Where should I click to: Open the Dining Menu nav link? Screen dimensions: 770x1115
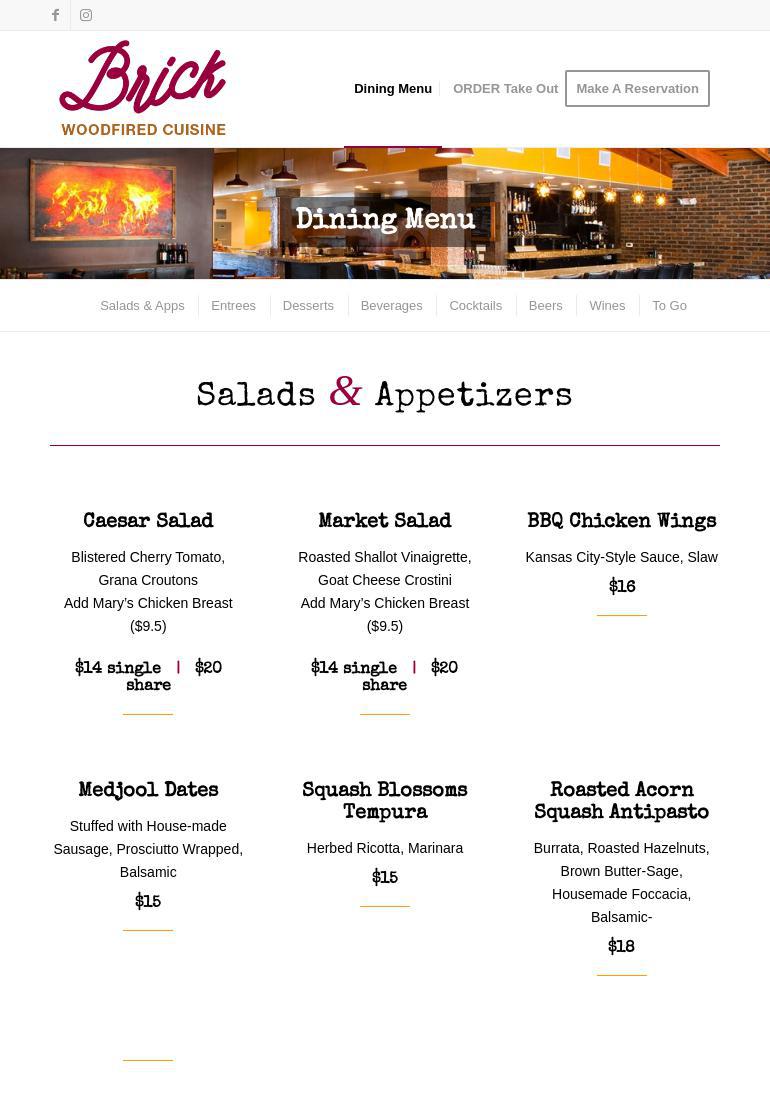click(x=393, y=88)
